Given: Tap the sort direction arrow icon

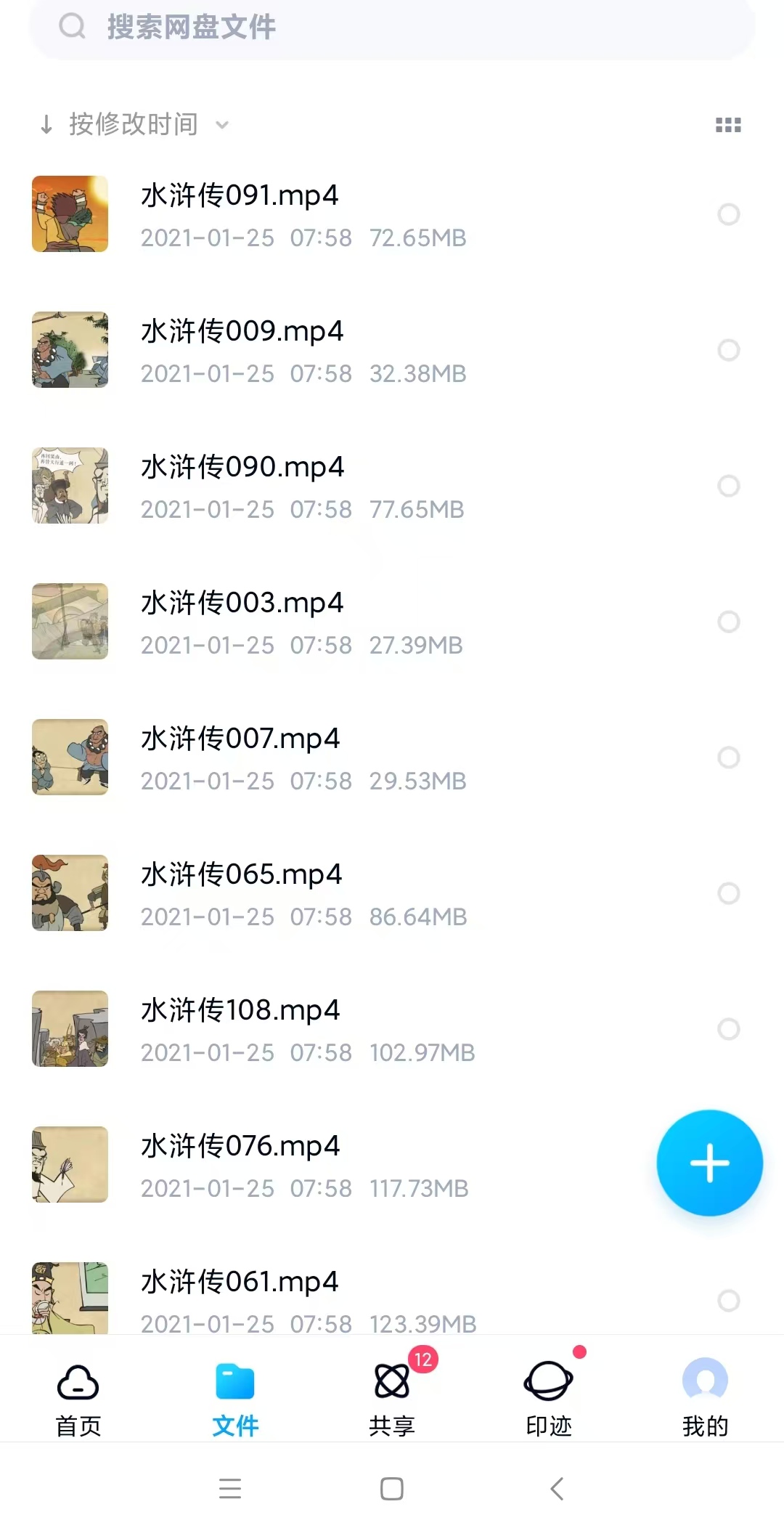Looking at the screenshot, I should [45, 124].
